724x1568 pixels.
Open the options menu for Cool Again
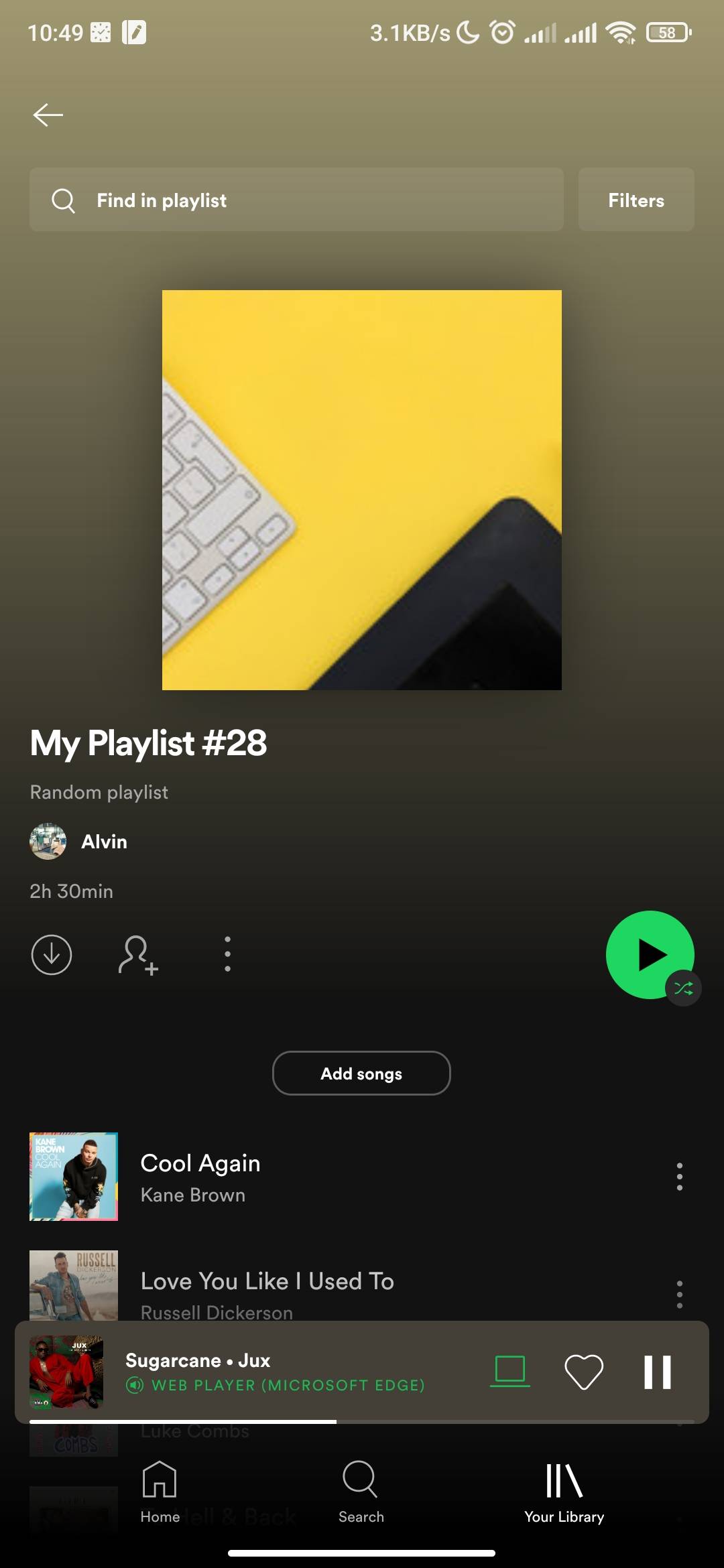679,1177
